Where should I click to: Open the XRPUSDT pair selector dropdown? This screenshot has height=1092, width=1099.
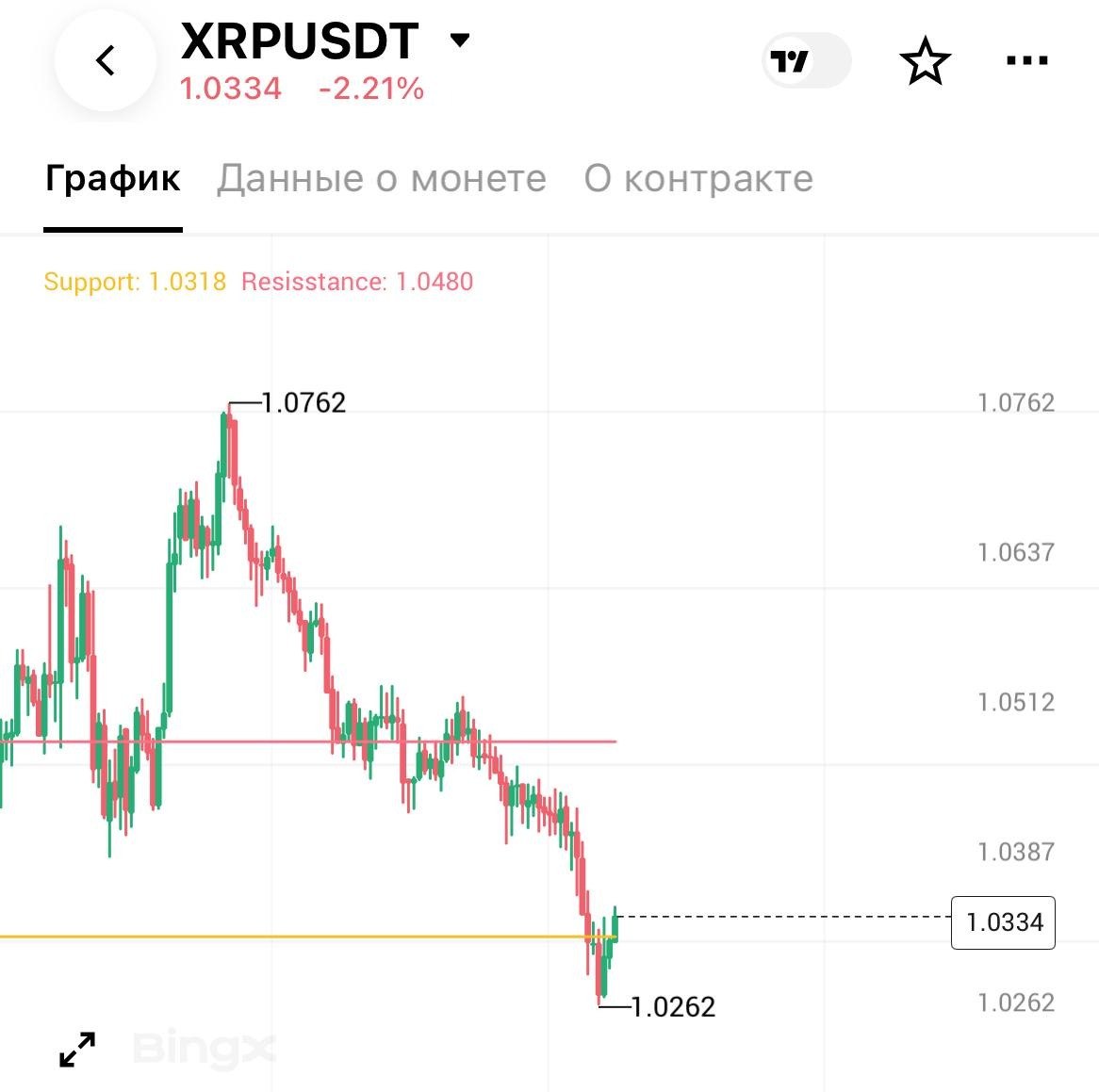coord(460,40)
